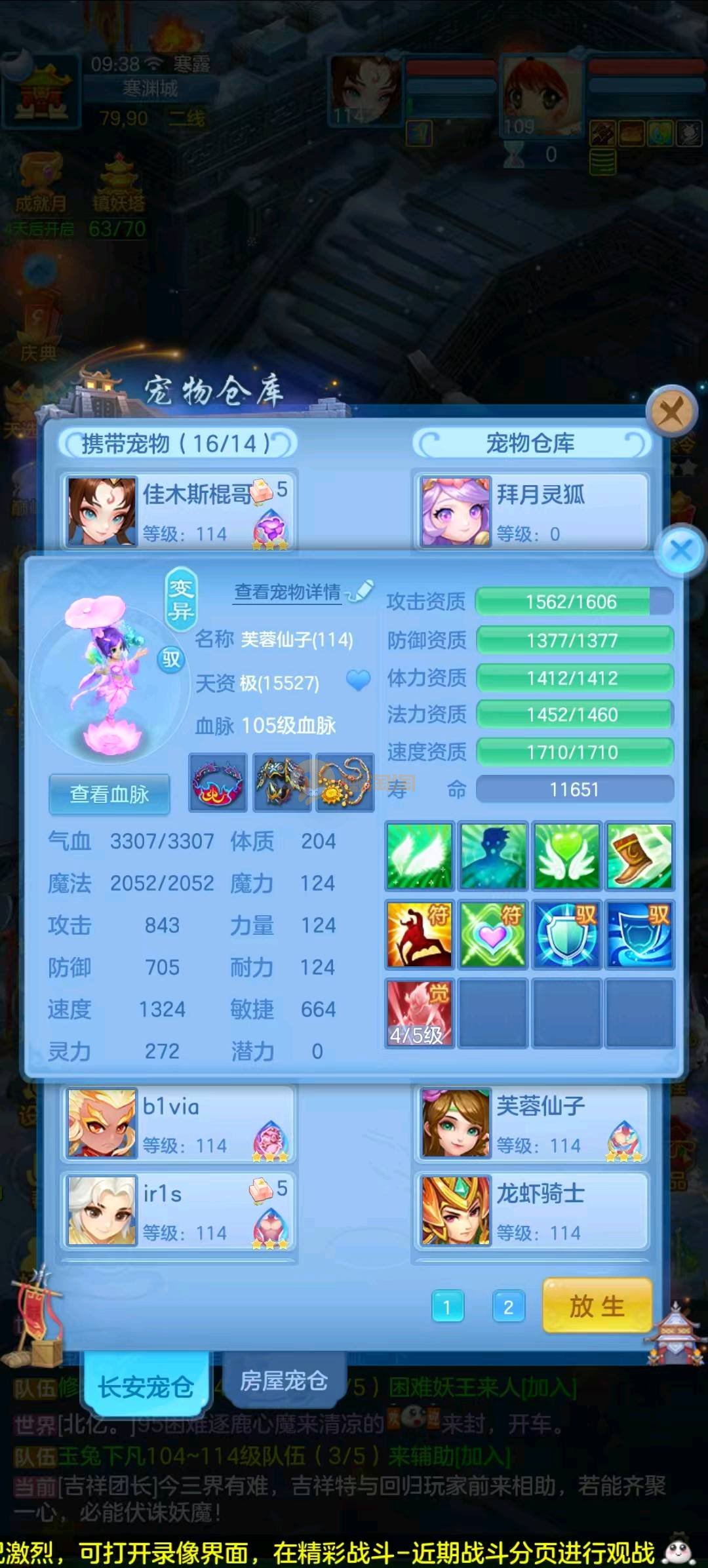Tap the blue heart favorite icon

click(x=358, y=681)
